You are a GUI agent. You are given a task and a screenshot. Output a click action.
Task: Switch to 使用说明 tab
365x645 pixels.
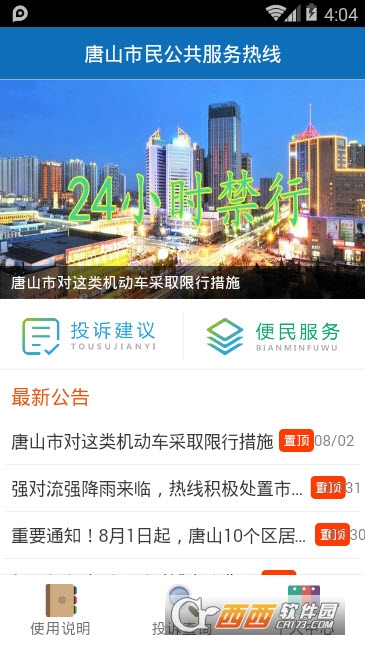pyautogui.click(x=60, y=610)
